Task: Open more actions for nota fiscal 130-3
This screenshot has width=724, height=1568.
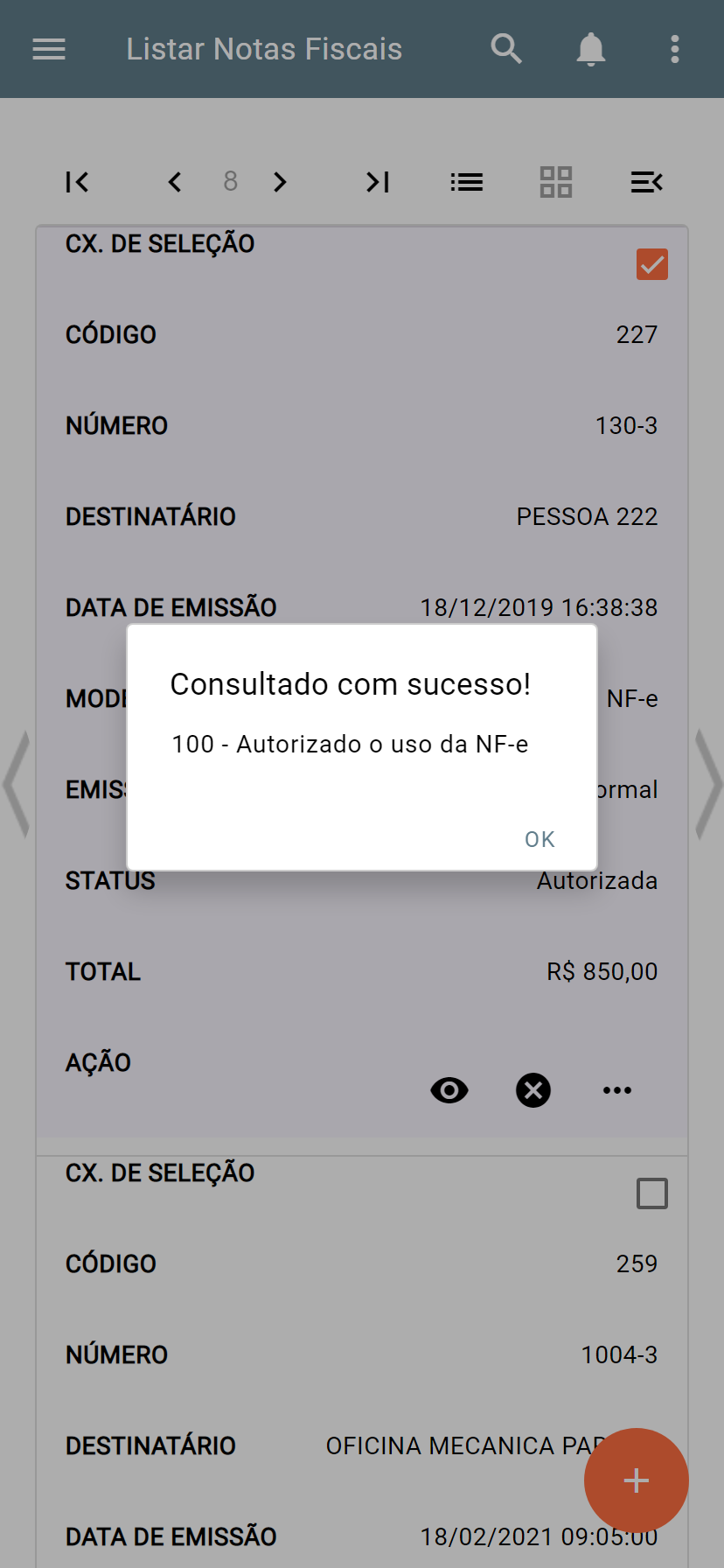Action: [616, 1090]
